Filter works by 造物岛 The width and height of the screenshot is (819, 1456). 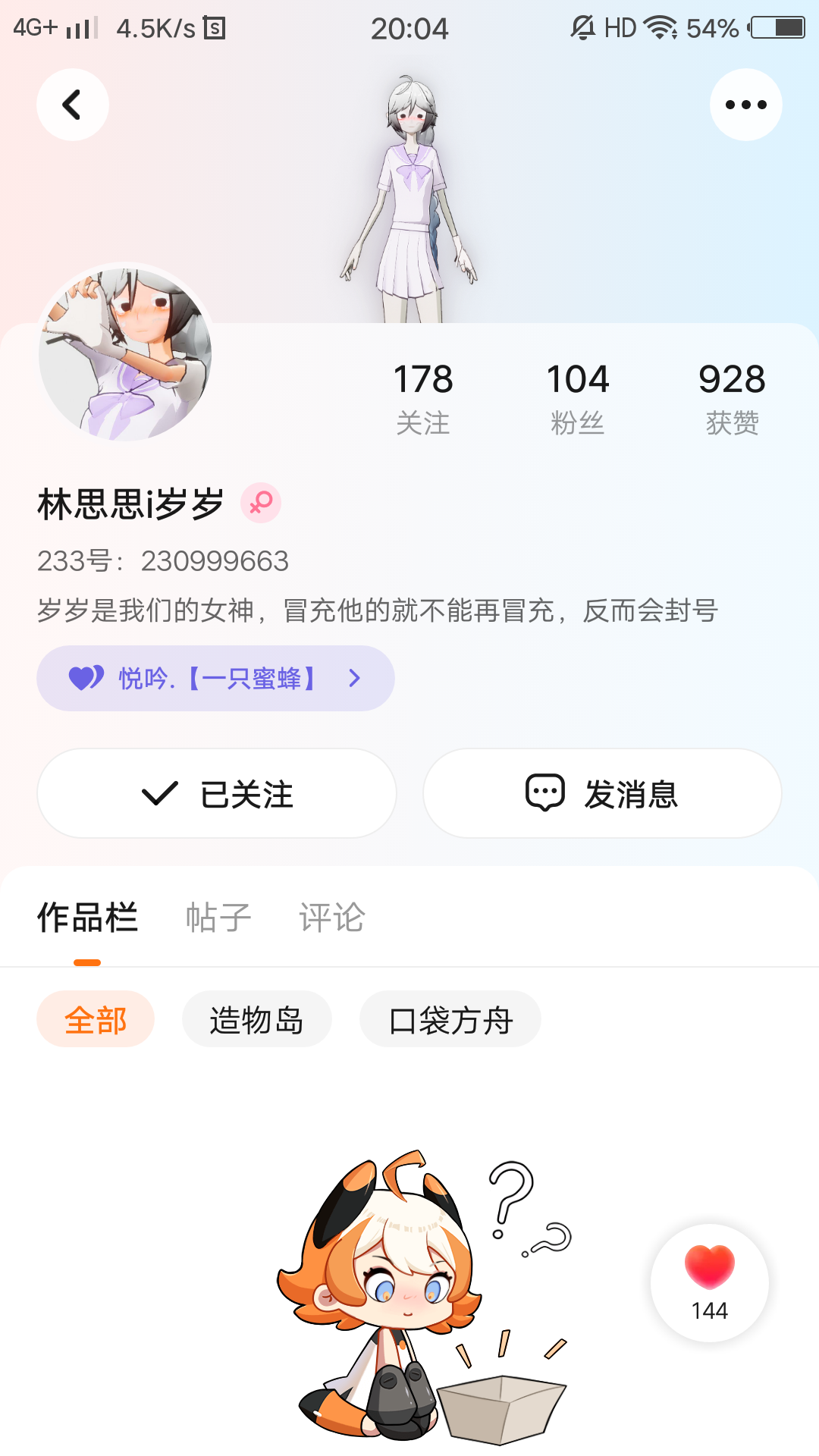coord(256,1019)
